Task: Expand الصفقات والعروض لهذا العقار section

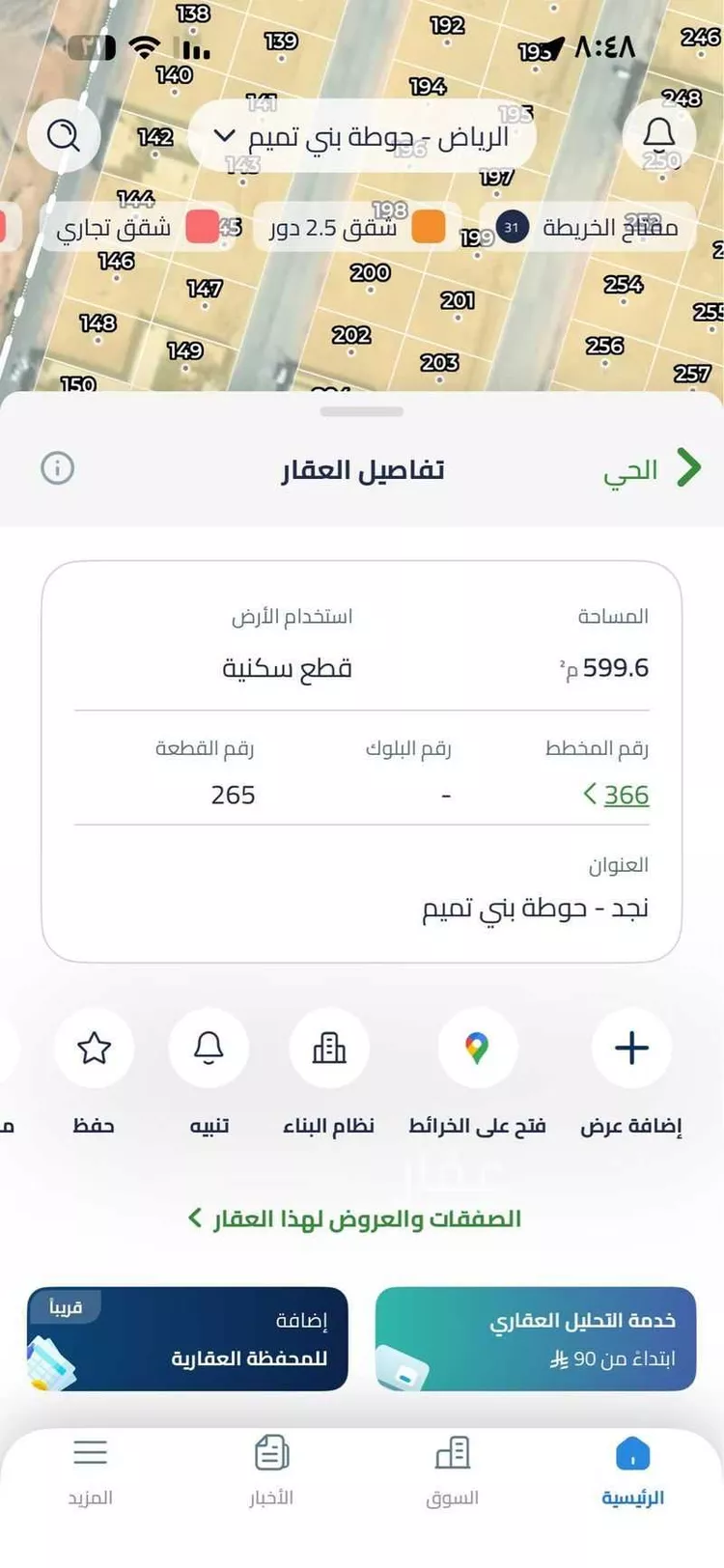Action: pyautogui.click(x=359, y=1218)
